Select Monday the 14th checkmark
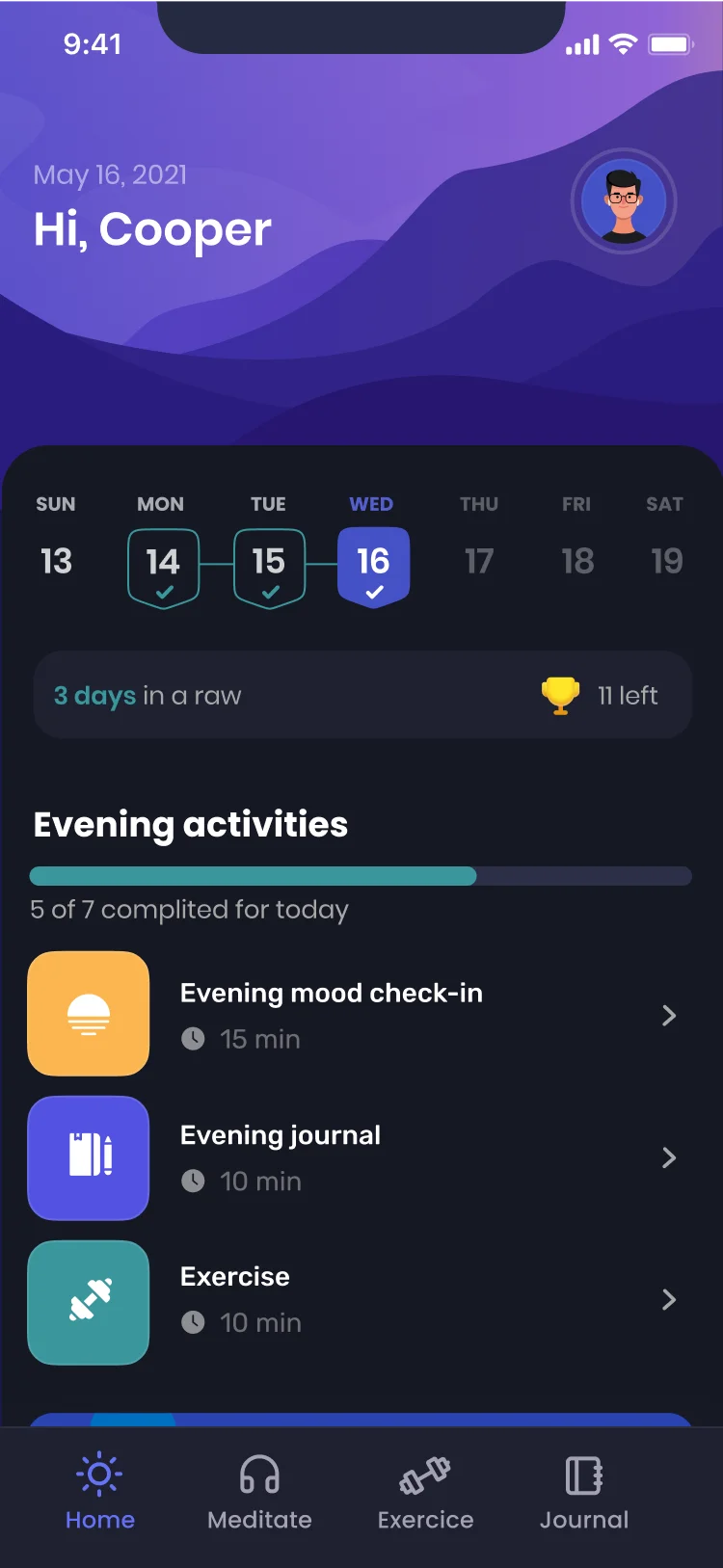Viewport: 723px width, 1568px height. click(x=164, y=594)
